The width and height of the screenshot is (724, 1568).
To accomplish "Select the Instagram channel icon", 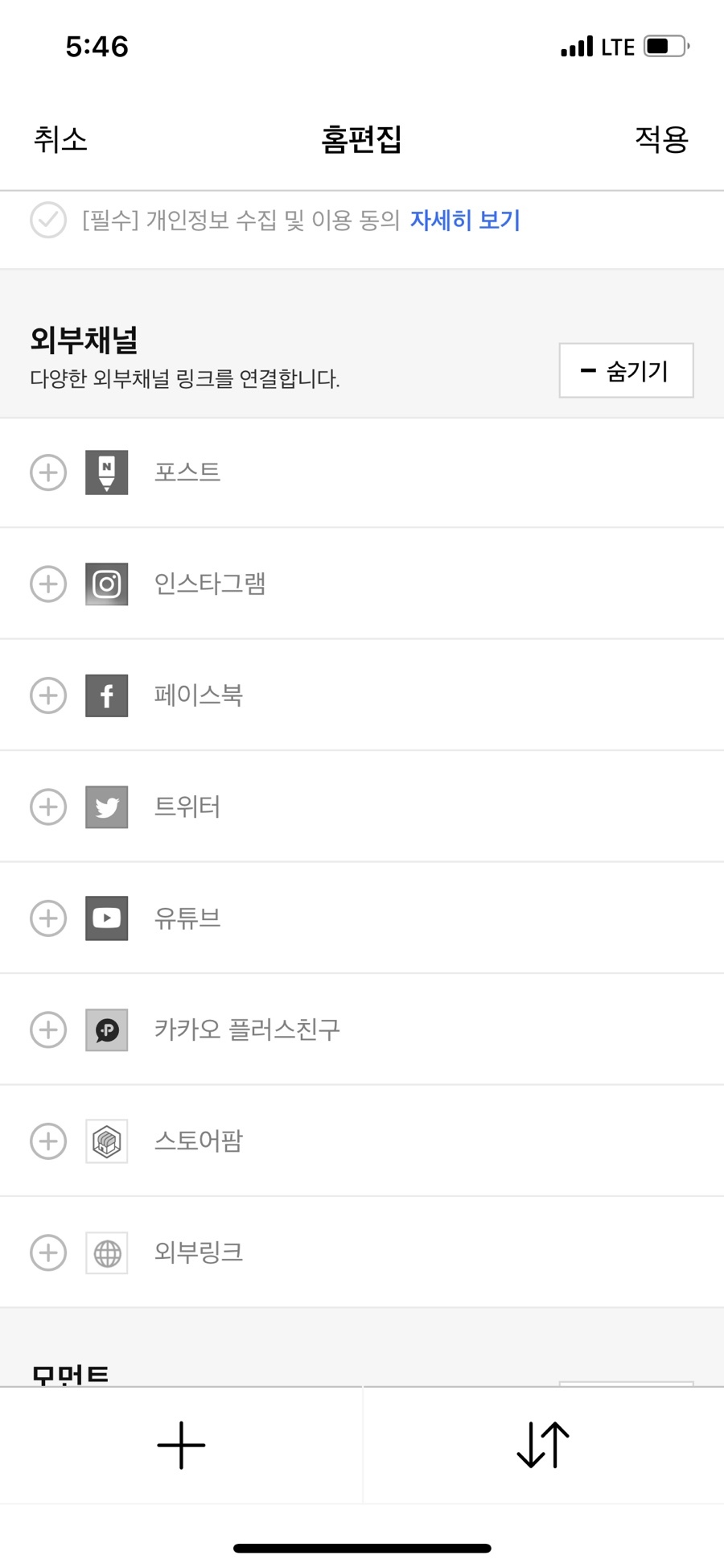I will [105, 584].
